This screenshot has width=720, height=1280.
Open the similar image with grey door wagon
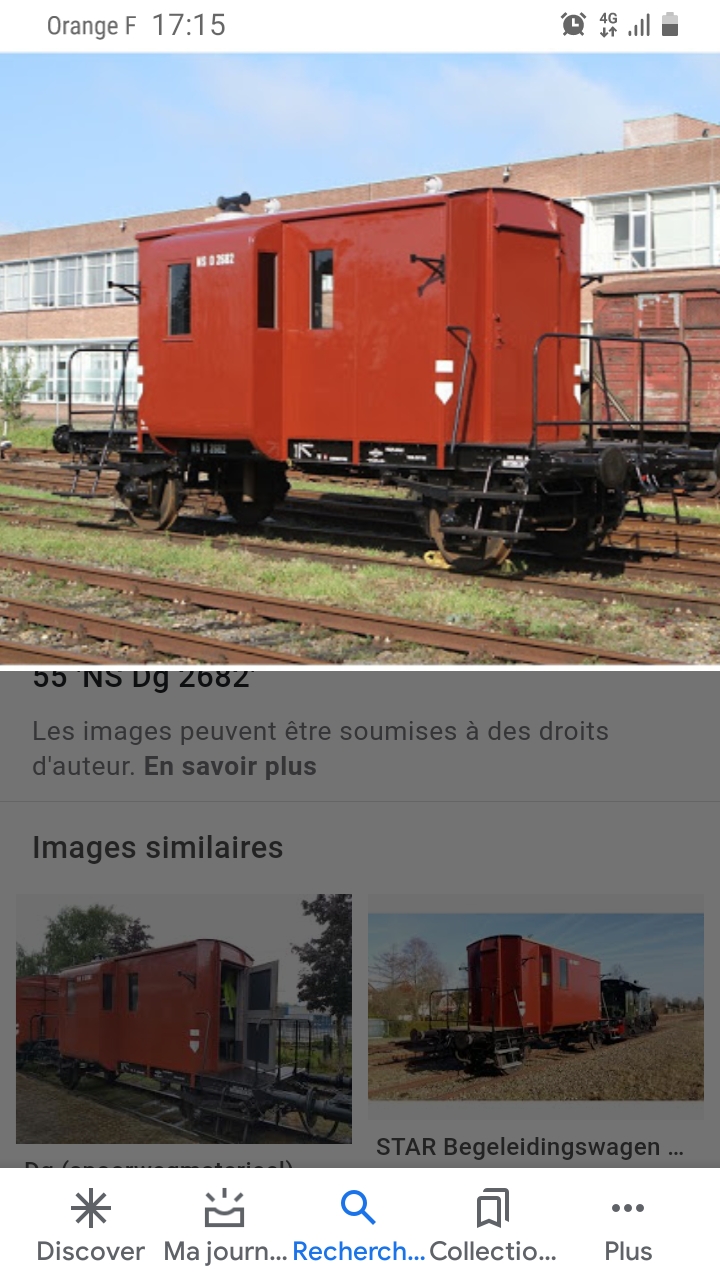(x=184, y=1019)
